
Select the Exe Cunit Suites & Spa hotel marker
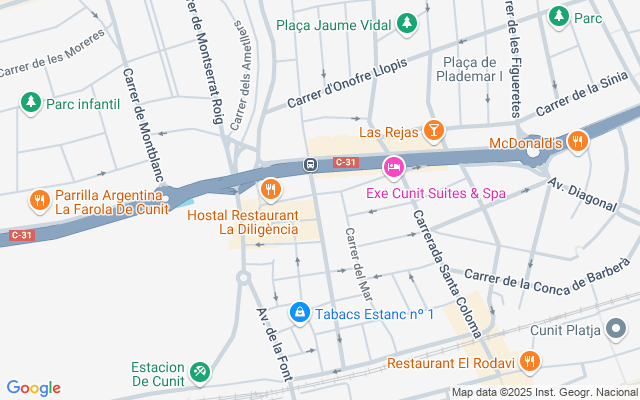[394, 166]
